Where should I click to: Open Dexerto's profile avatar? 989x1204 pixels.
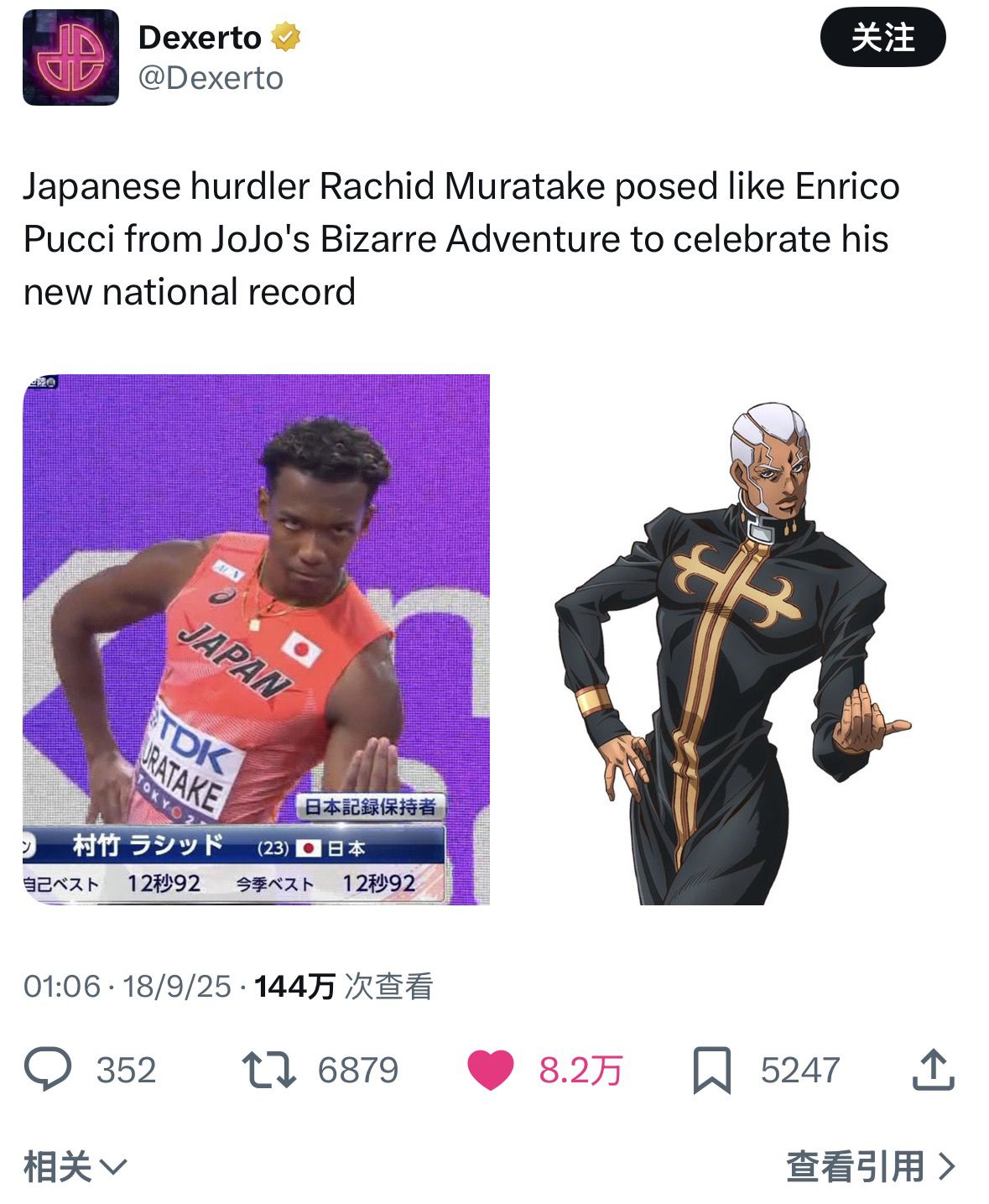tap(70, 57)
